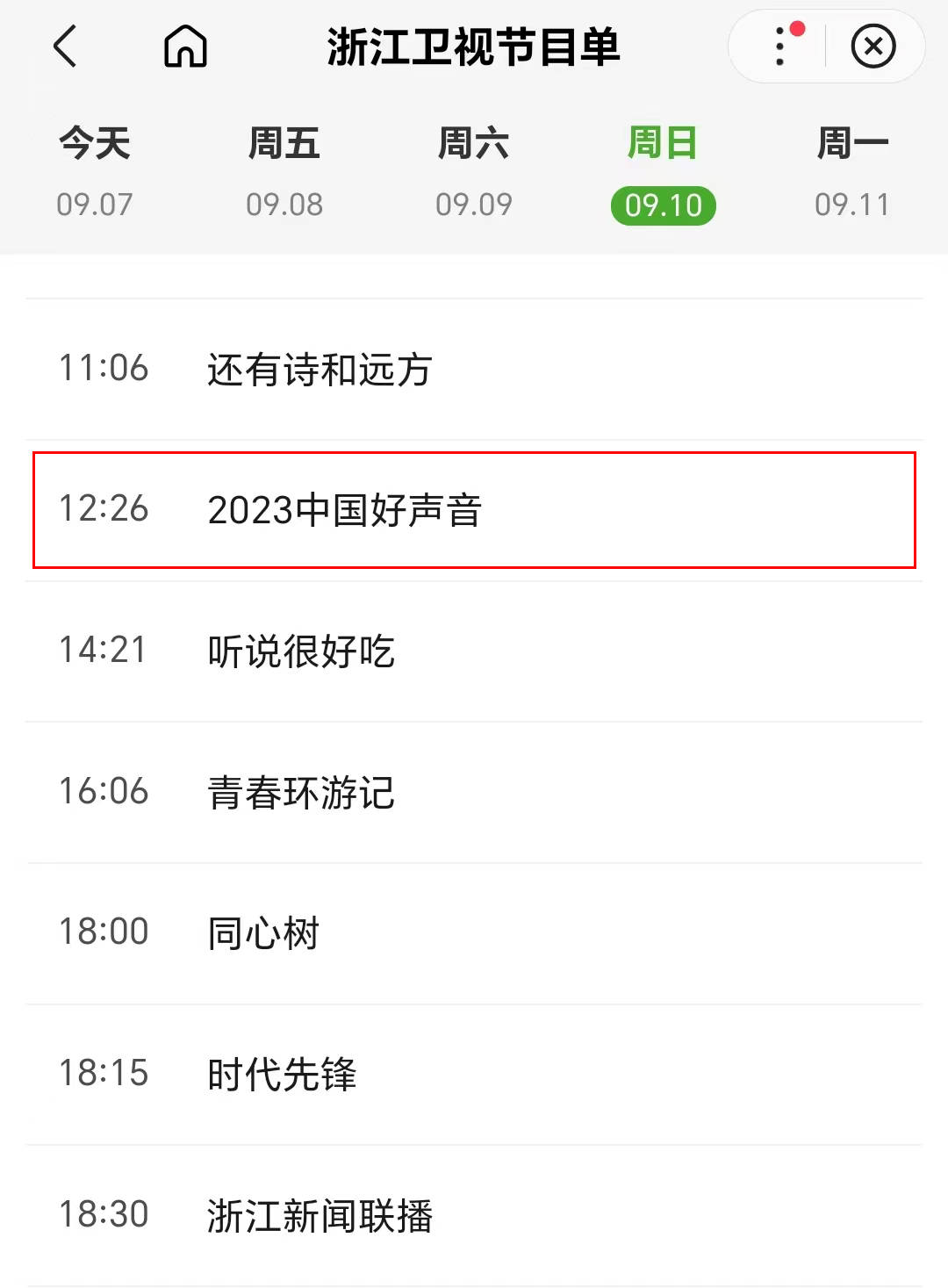
Task: Close the mini program
Action: 873,47
